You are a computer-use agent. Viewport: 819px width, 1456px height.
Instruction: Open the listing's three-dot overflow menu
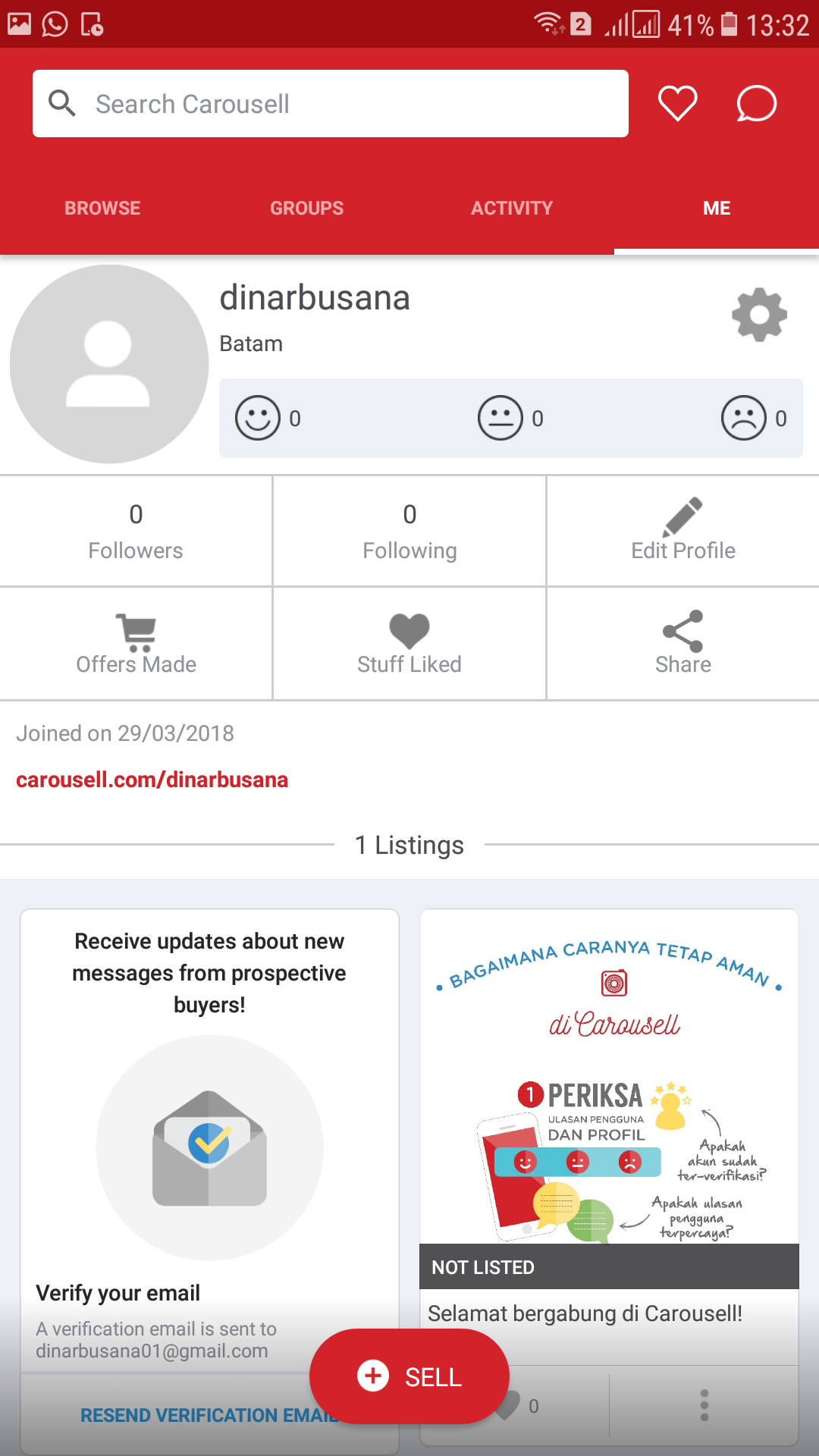click(704, 1406)
